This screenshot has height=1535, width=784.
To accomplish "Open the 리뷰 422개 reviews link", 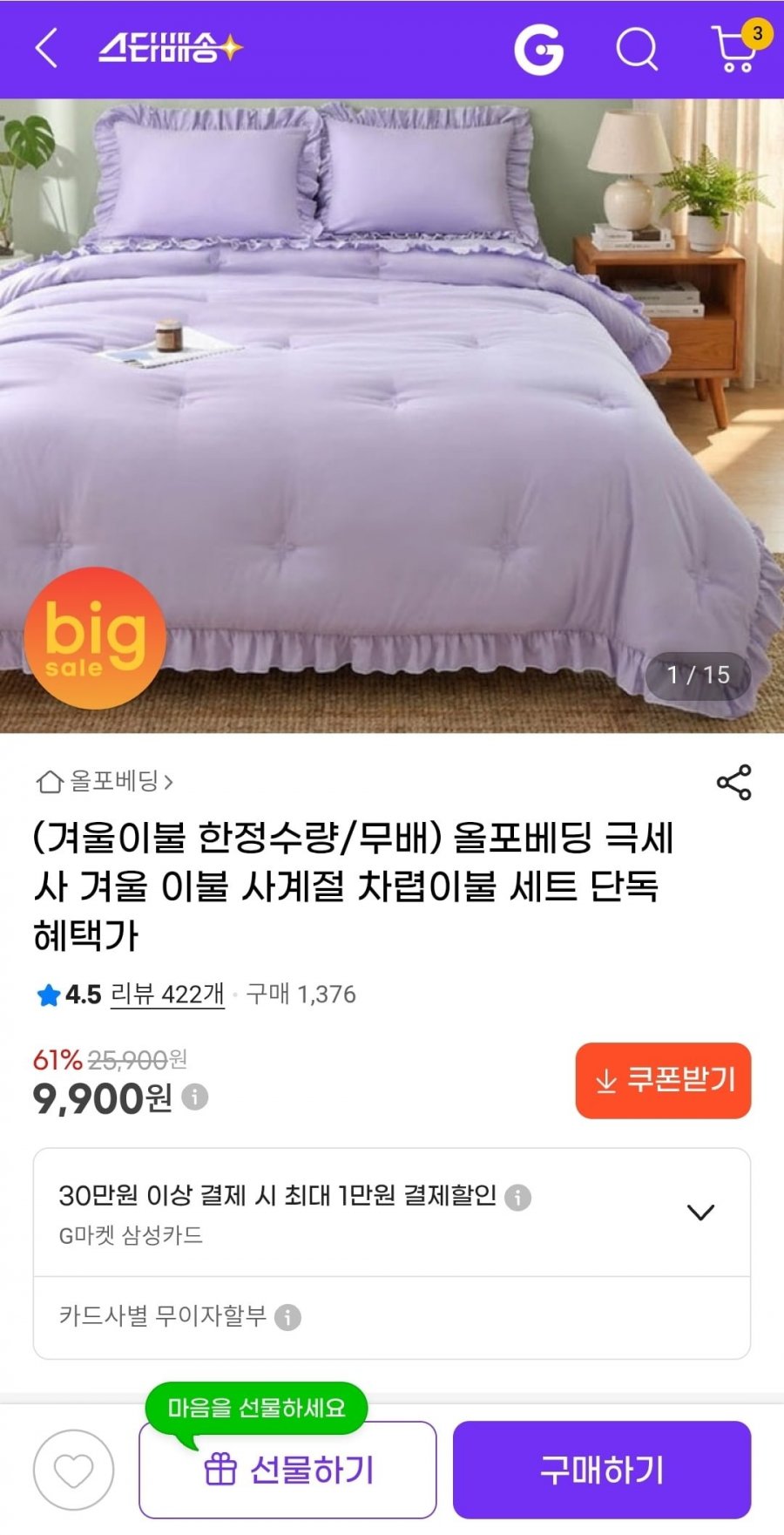I will coord(167,994).
